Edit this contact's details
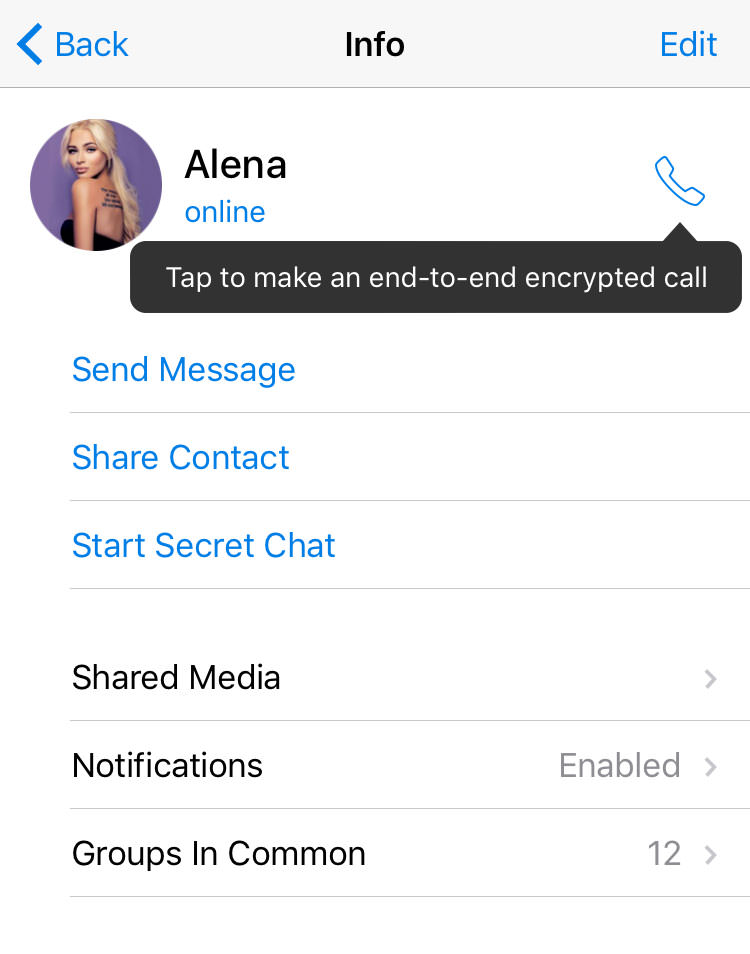This screenshot has width=750, height=954. coord(688,44)
